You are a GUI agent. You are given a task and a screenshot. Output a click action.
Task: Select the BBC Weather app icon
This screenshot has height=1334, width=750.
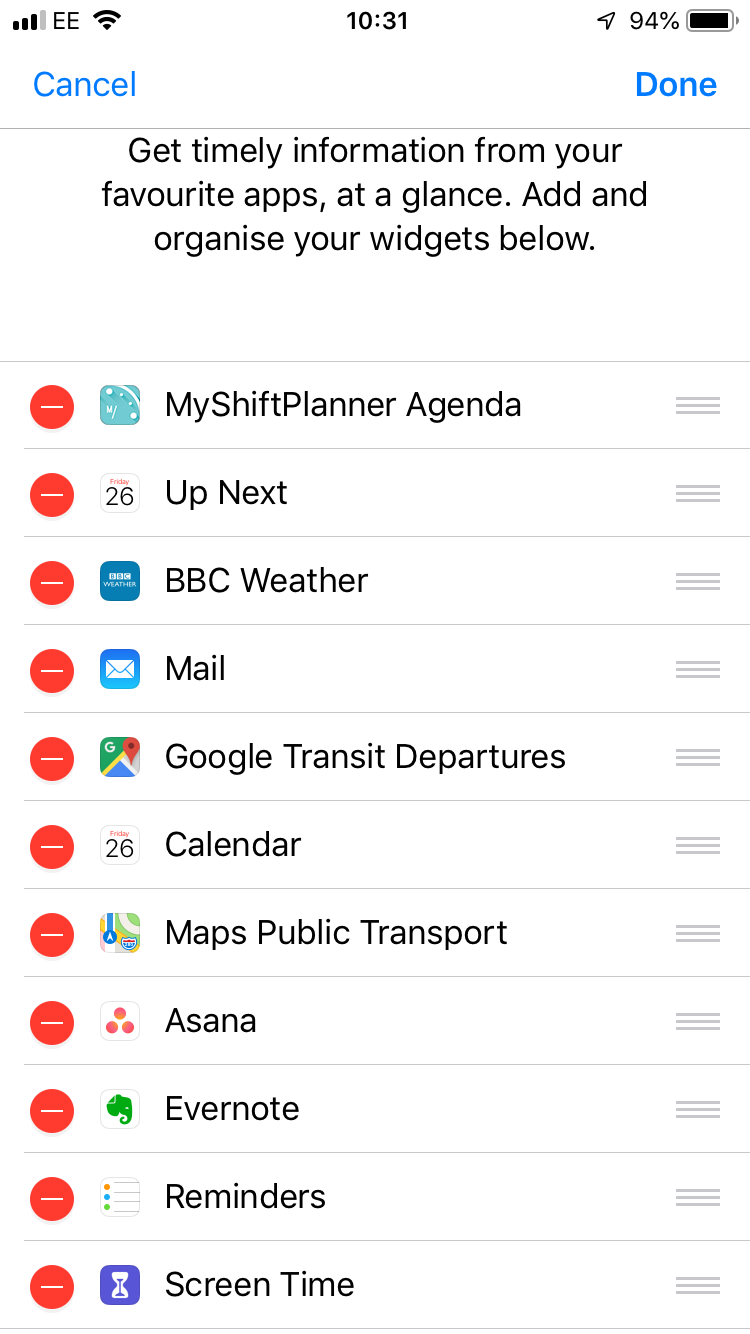(119, 581)
